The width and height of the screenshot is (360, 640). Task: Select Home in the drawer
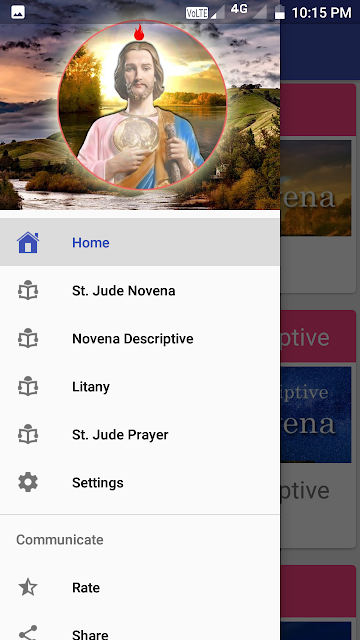(x=140, y=242)
